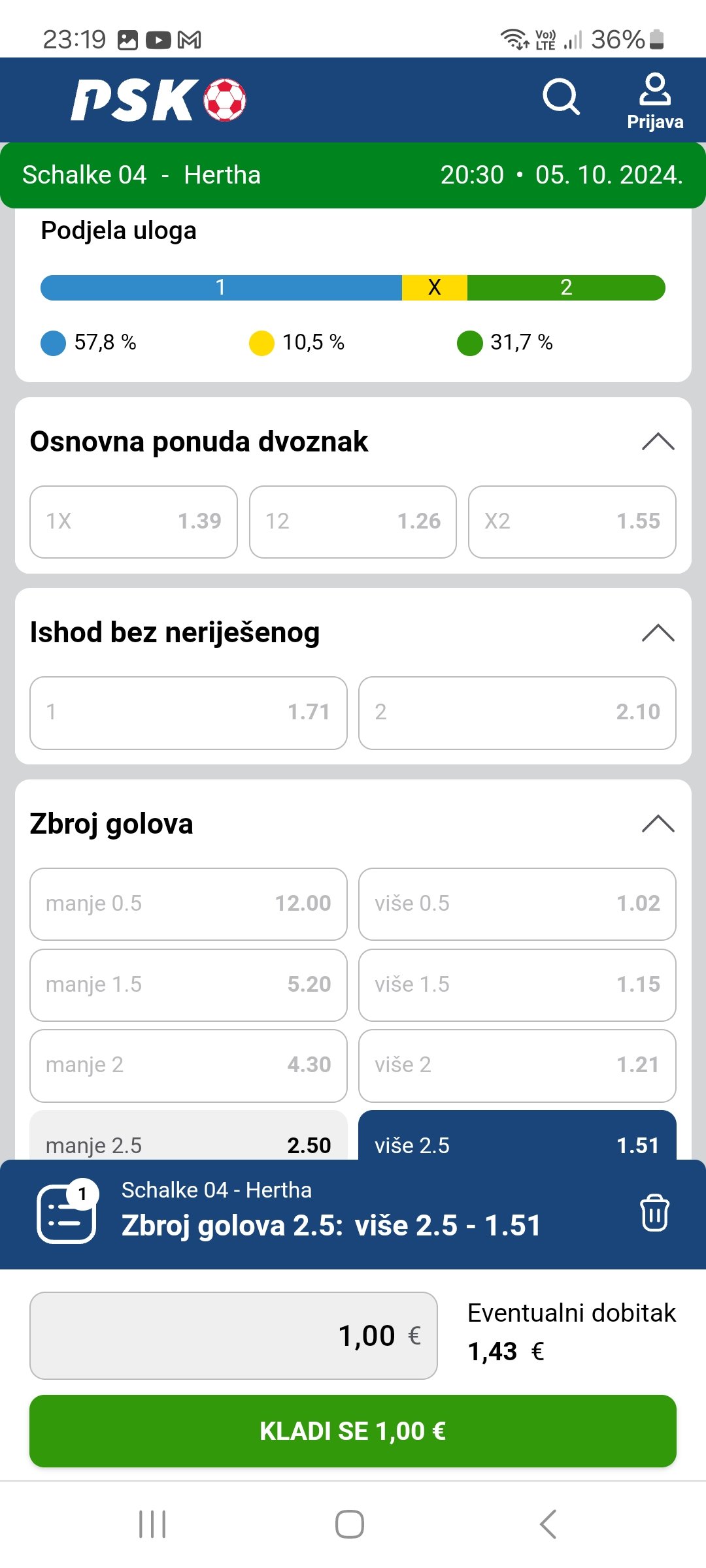Pick više 0.5 at odds 1.02
This screenshot has width=706, height=1568.
(517, 904)
